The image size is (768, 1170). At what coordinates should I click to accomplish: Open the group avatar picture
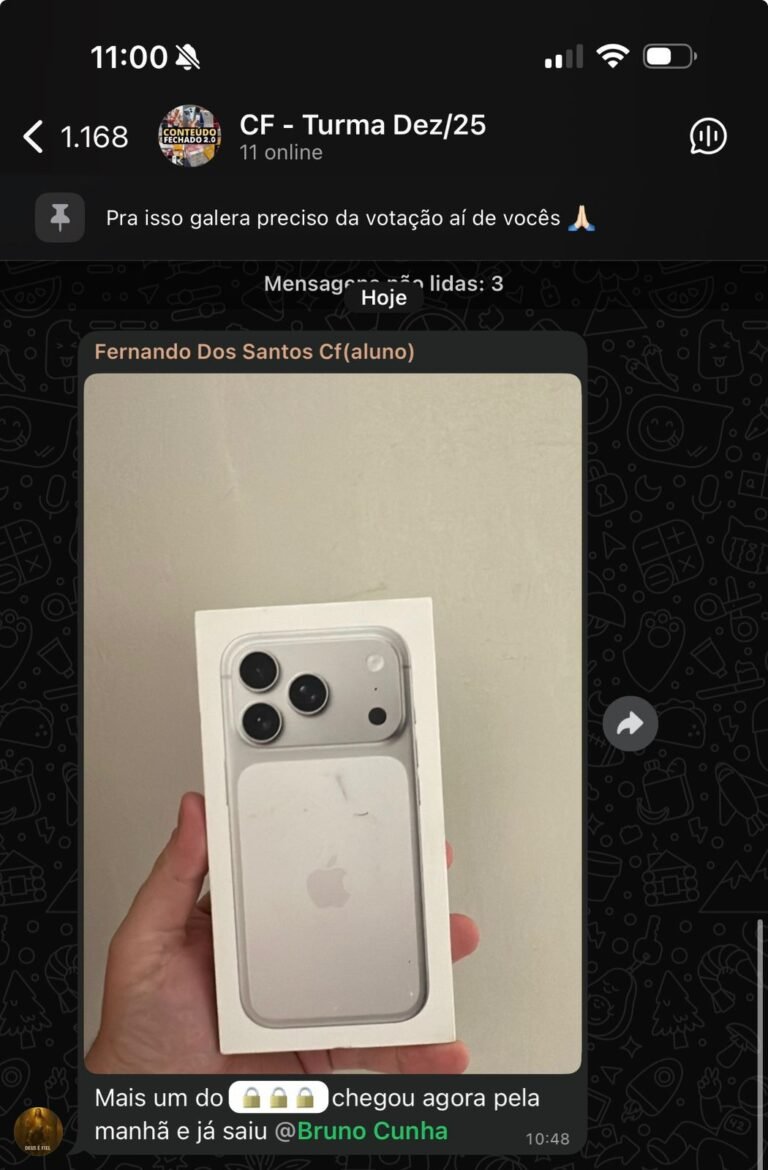190,136
